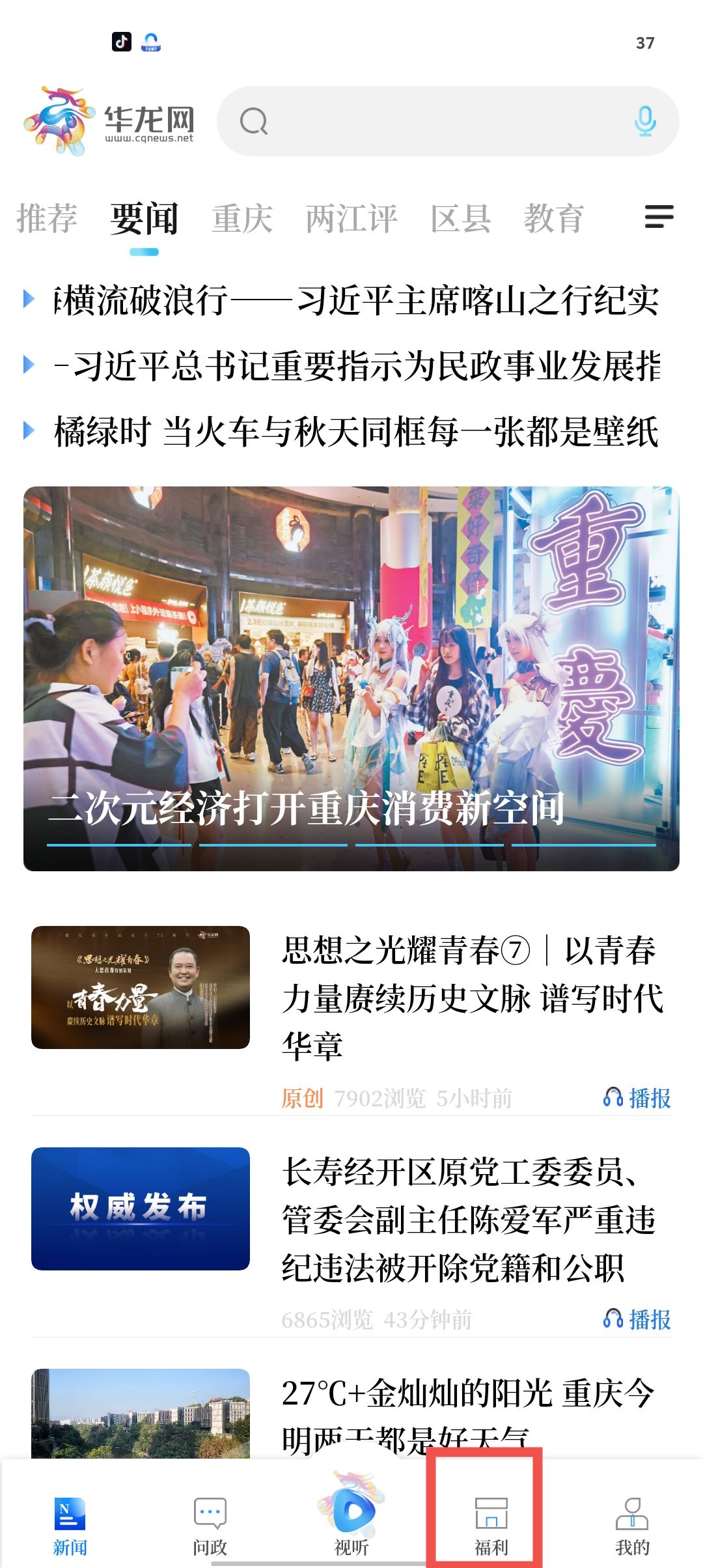Switch to the 推荐 tab

(x=47, y=218)
